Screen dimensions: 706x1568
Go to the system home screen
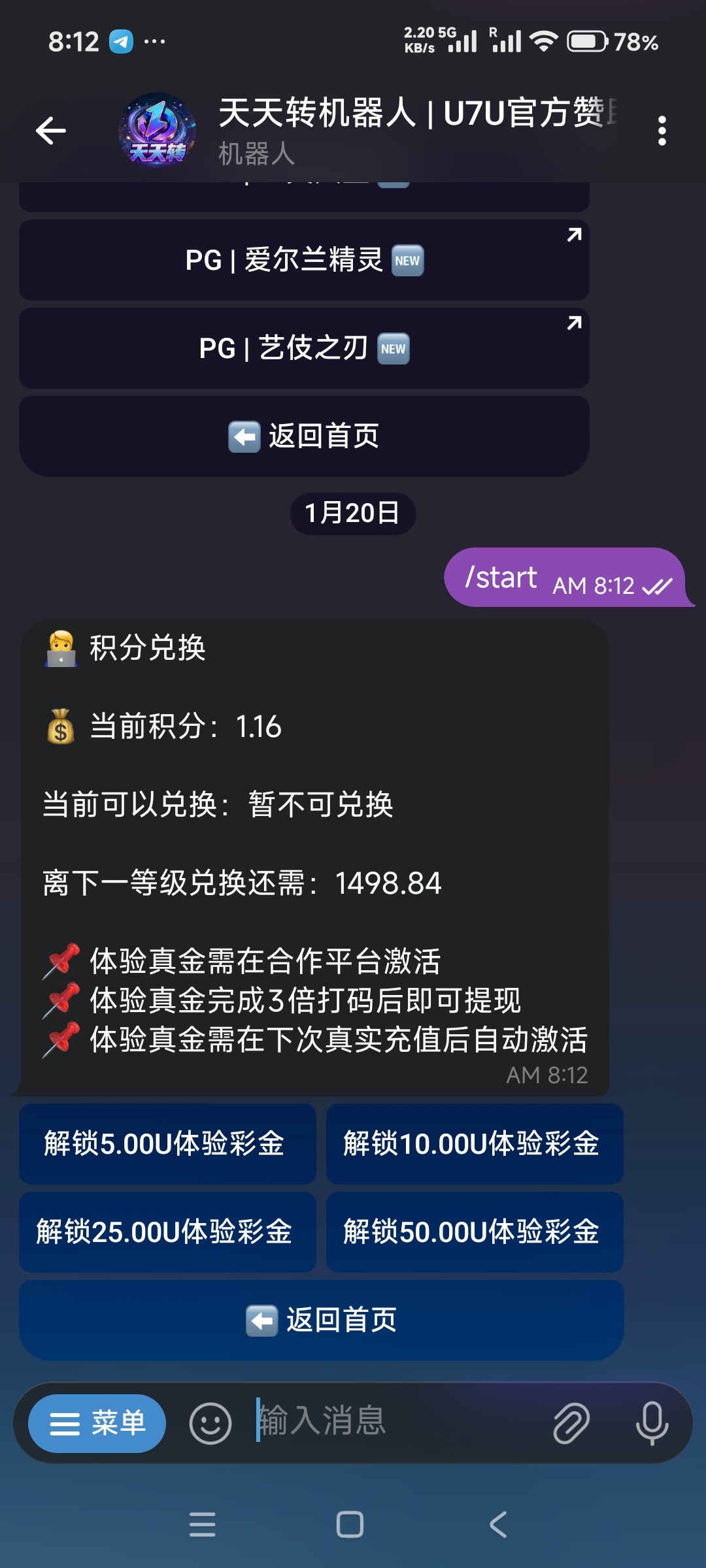(x=350, y=1524)
